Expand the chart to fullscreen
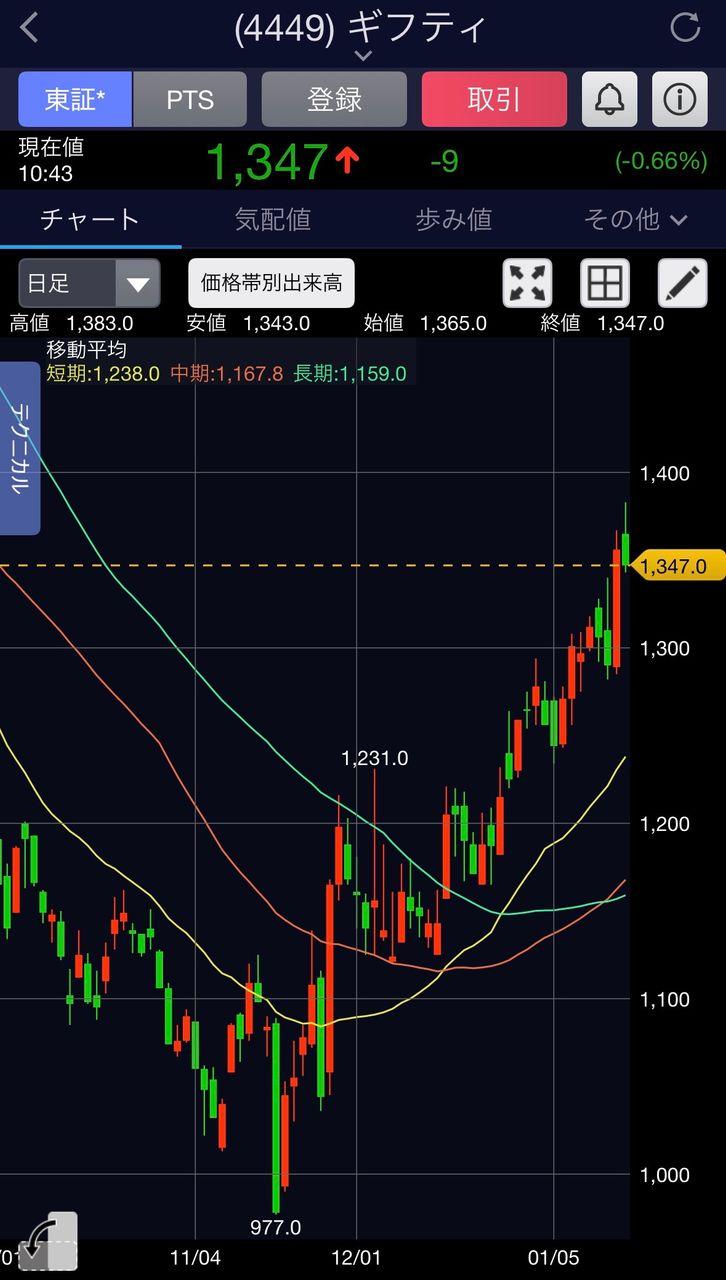The height and width of the screenshot is (1280, 726). 527,283
